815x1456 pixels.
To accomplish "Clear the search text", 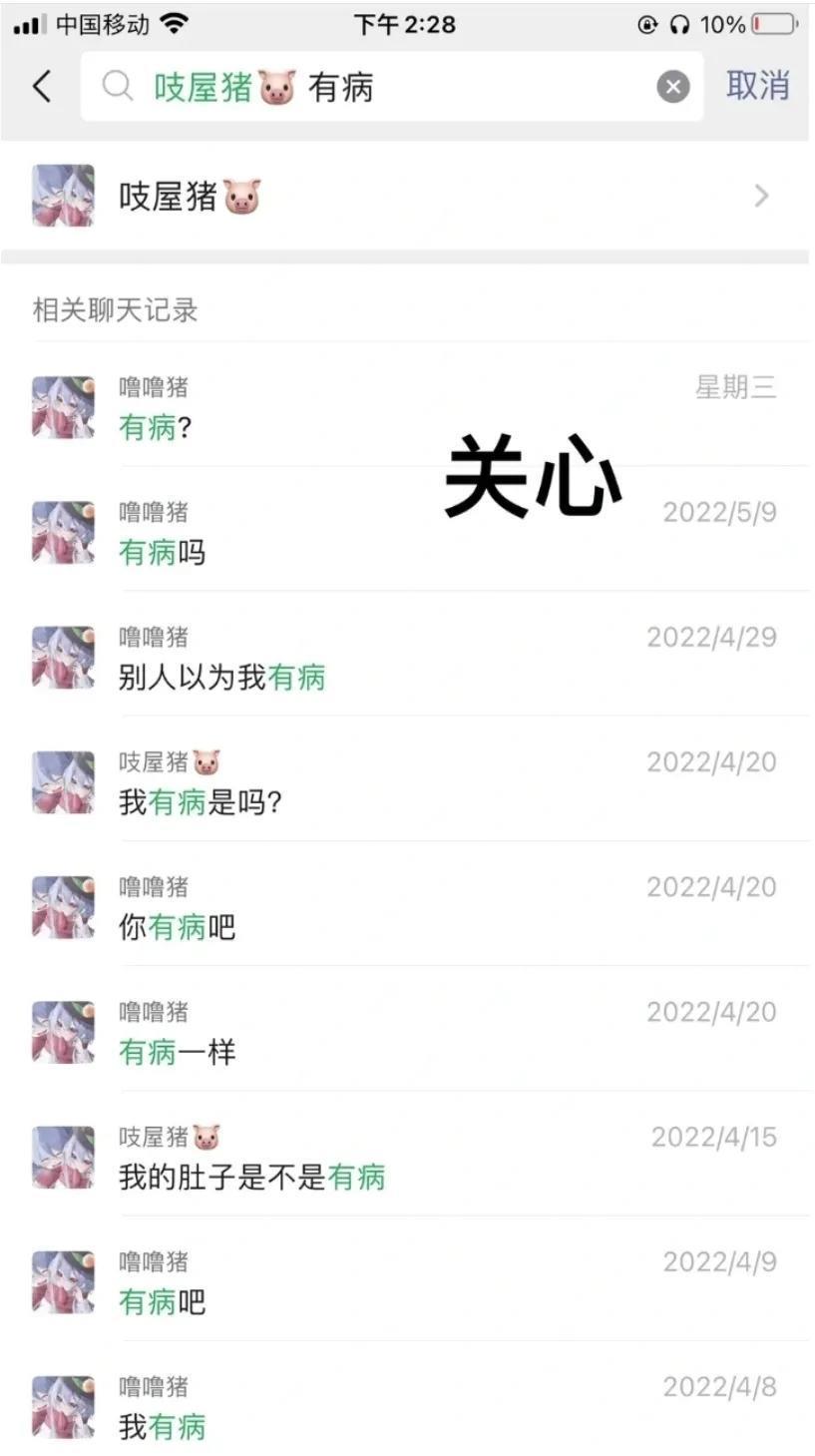I will tap(673, 88).
